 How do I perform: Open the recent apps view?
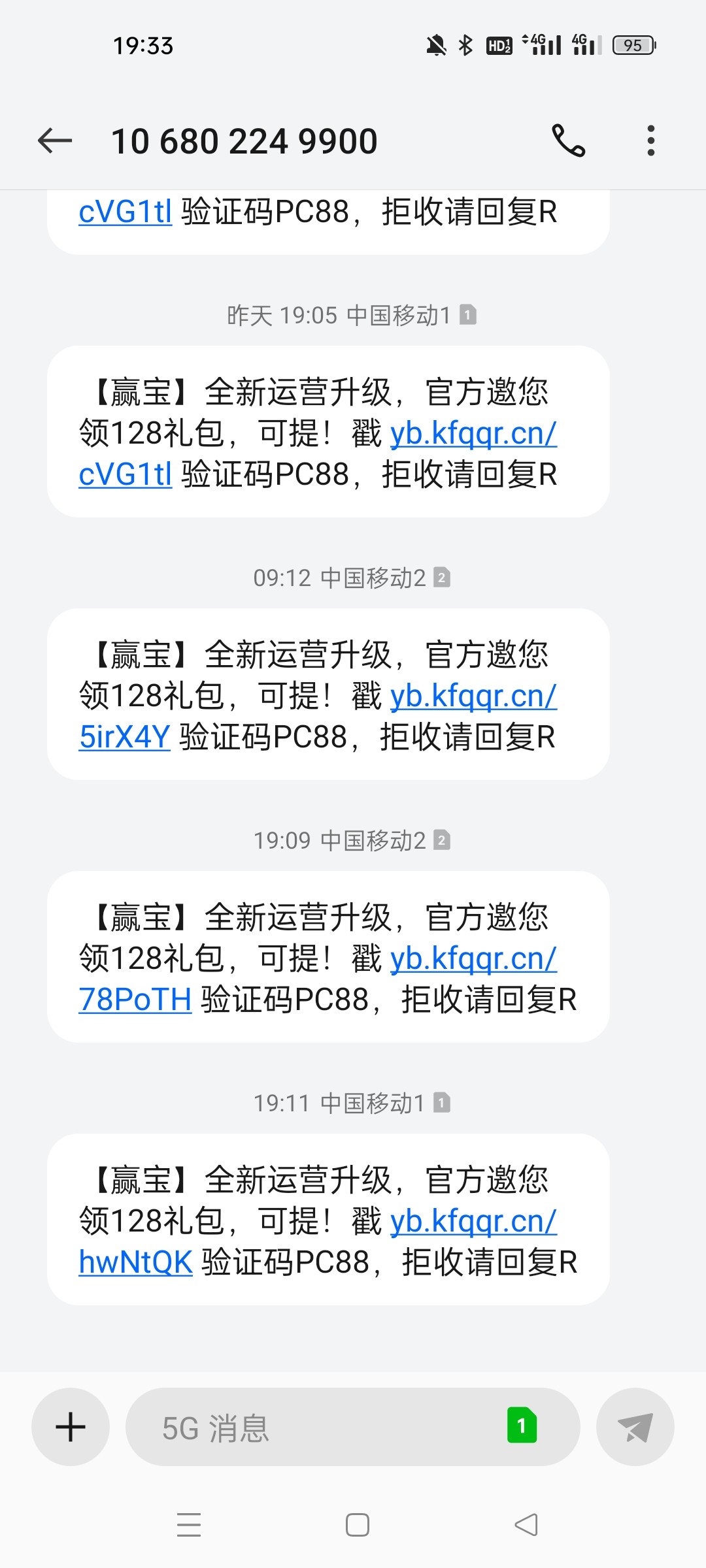click(189, 1525)
